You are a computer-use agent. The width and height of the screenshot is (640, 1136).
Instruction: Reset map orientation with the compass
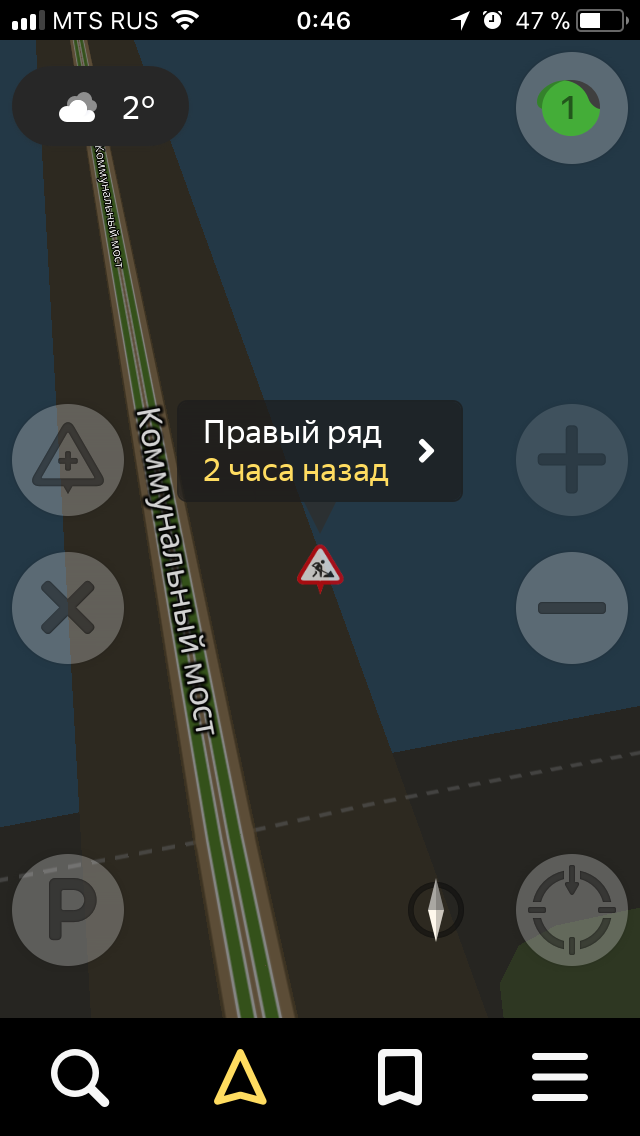click(x=436, y=909)
